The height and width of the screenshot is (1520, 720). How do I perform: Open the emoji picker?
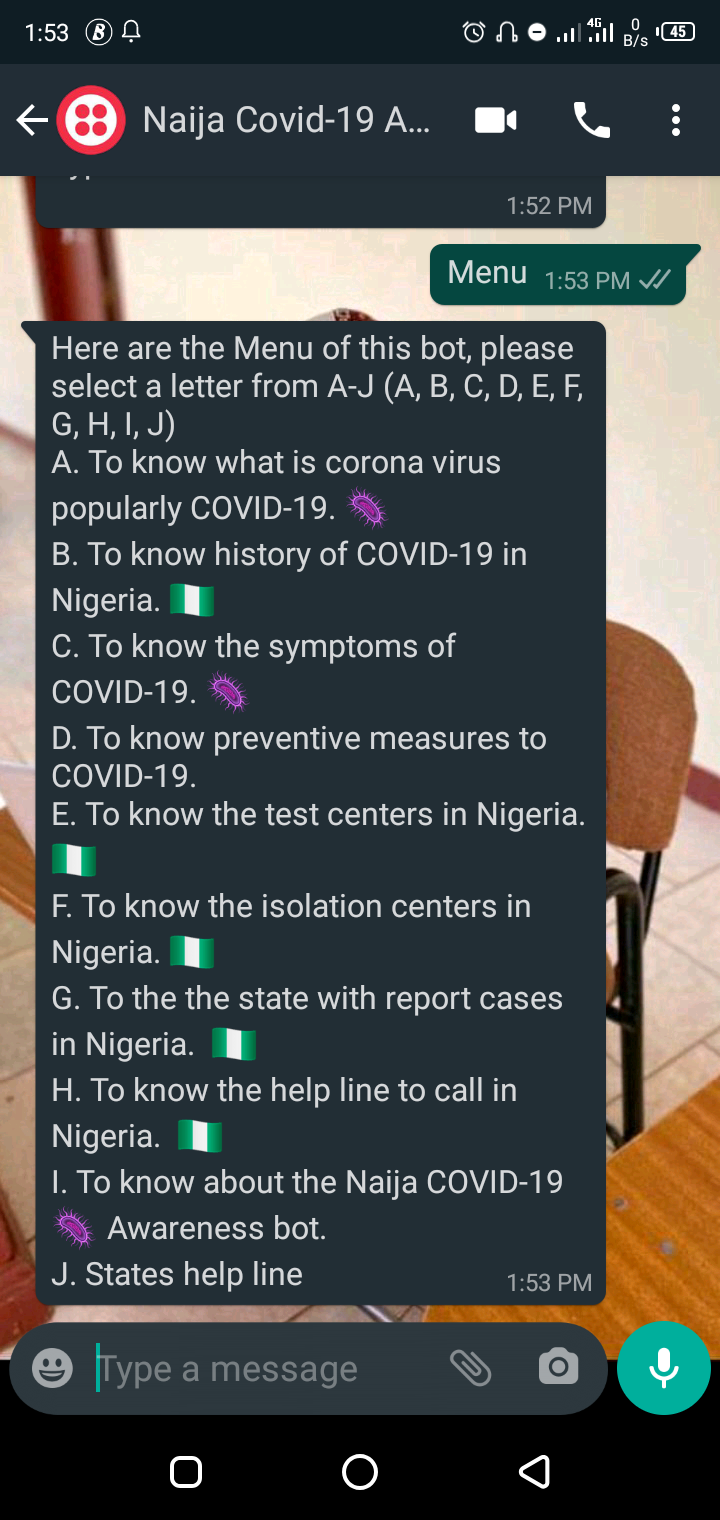click(x=52, y=1368)
